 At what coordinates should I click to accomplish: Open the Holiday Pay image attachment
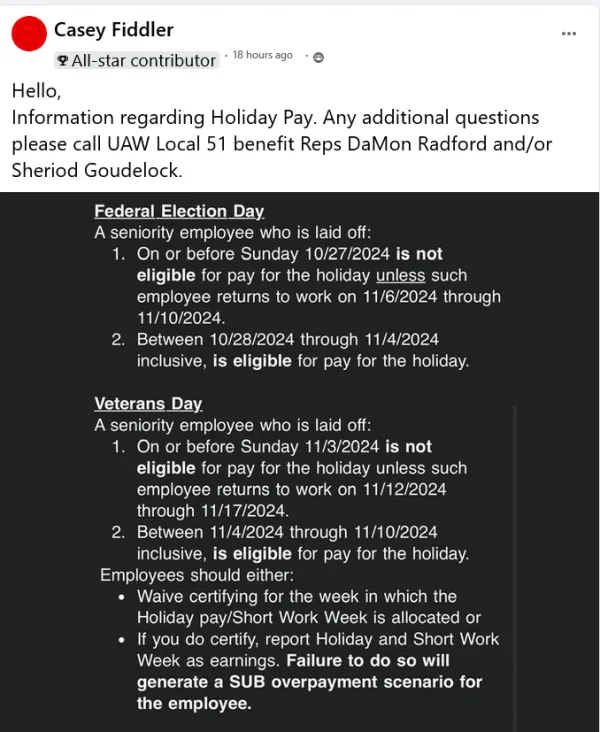click(300, 460)
